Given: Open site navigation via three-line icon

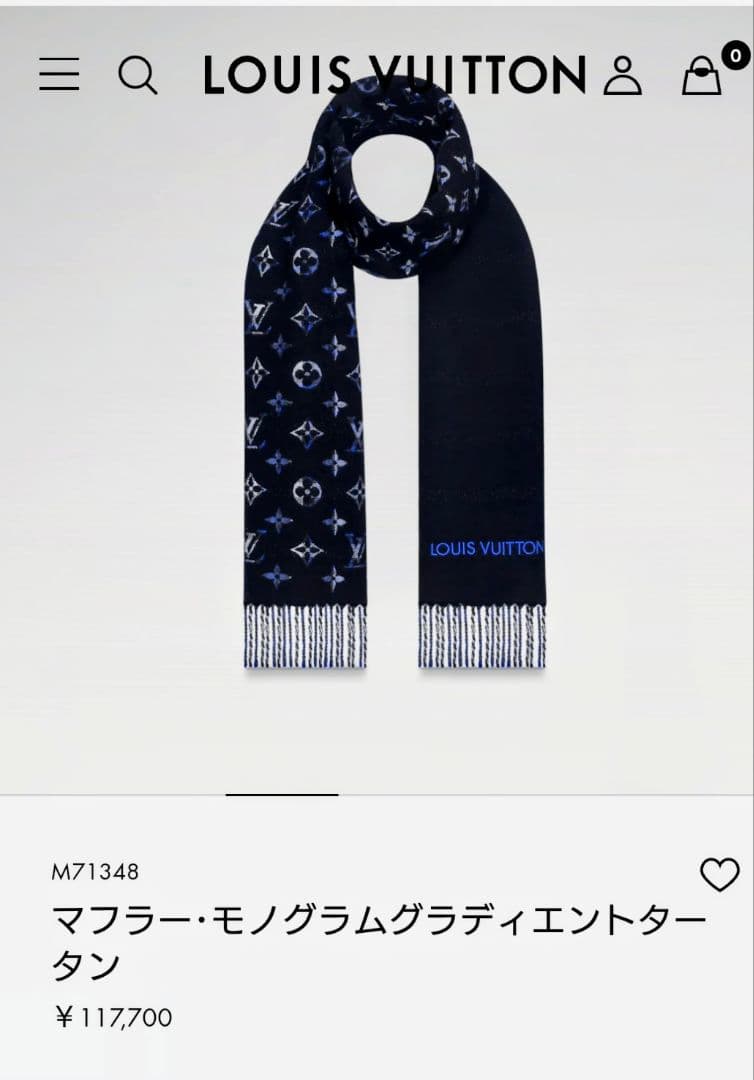Looking at the screenshot, I should [x=57, y=73].
